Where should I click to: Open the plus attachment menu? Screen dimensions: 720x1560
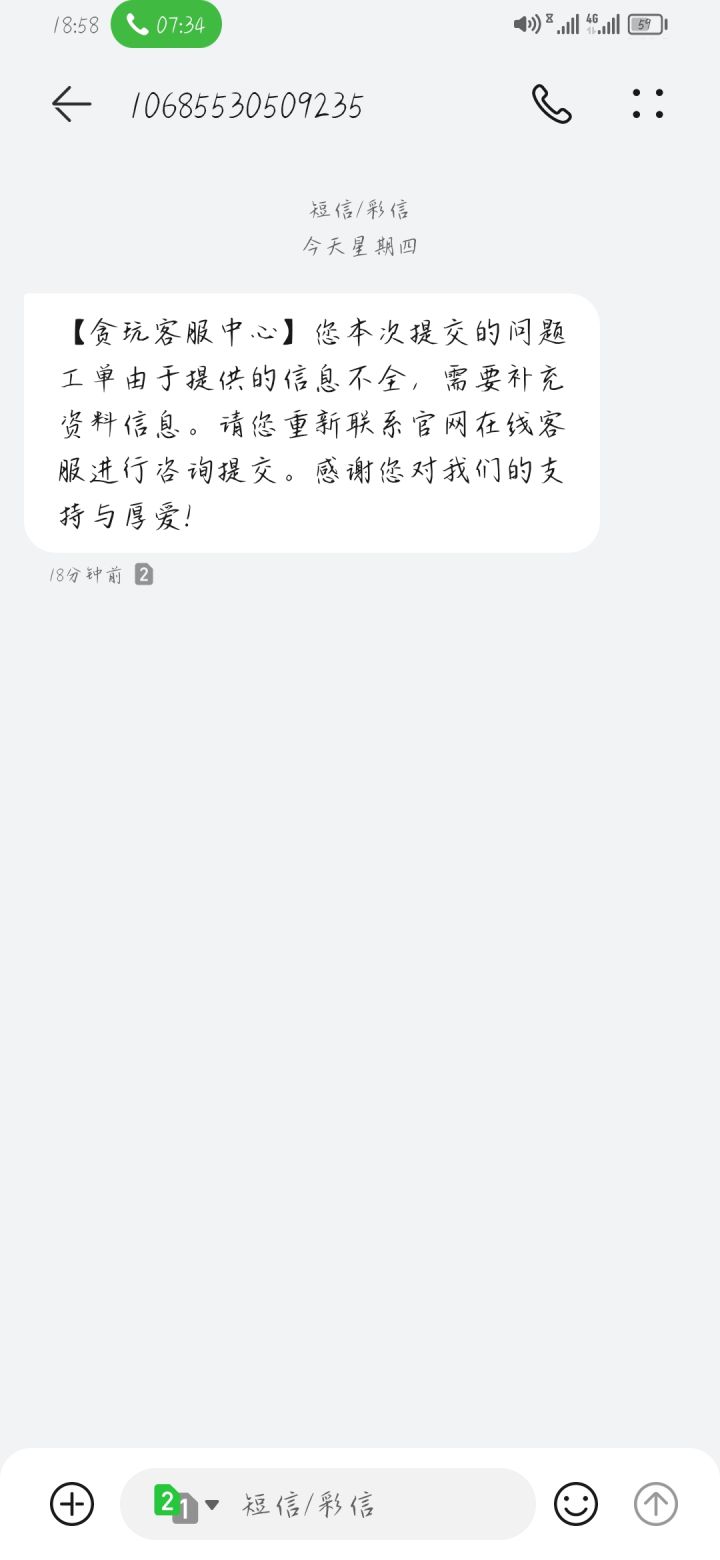click(72, 1504)
